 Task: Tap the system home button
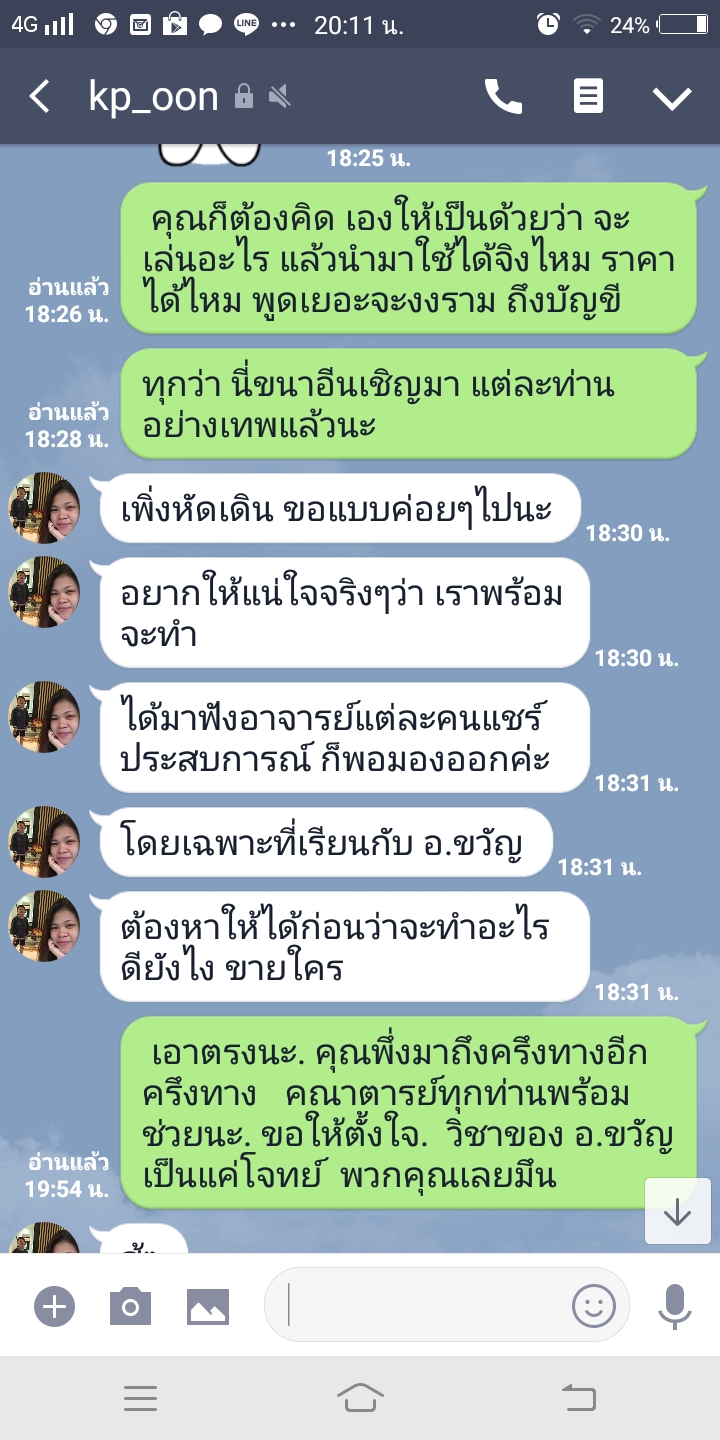tap(360, 1398)
